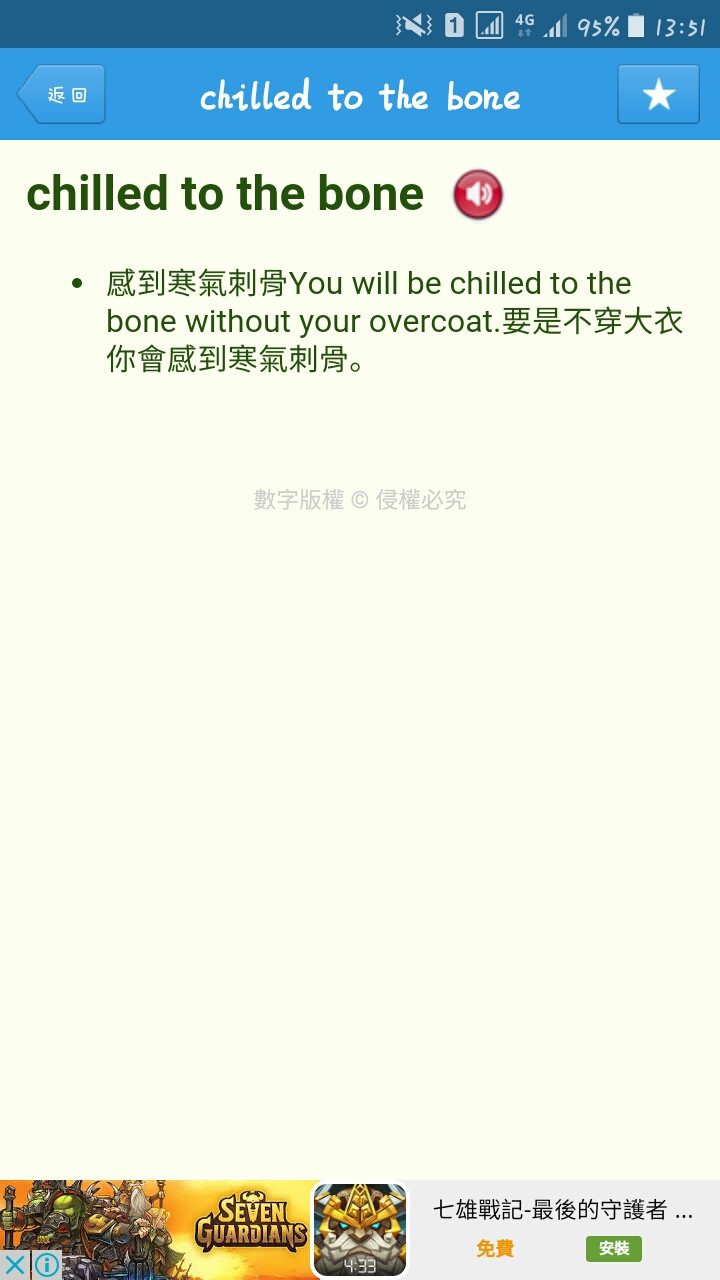Close the bottom ad banner
This screenshot has width=720, height=1280.
(15, 1265)
